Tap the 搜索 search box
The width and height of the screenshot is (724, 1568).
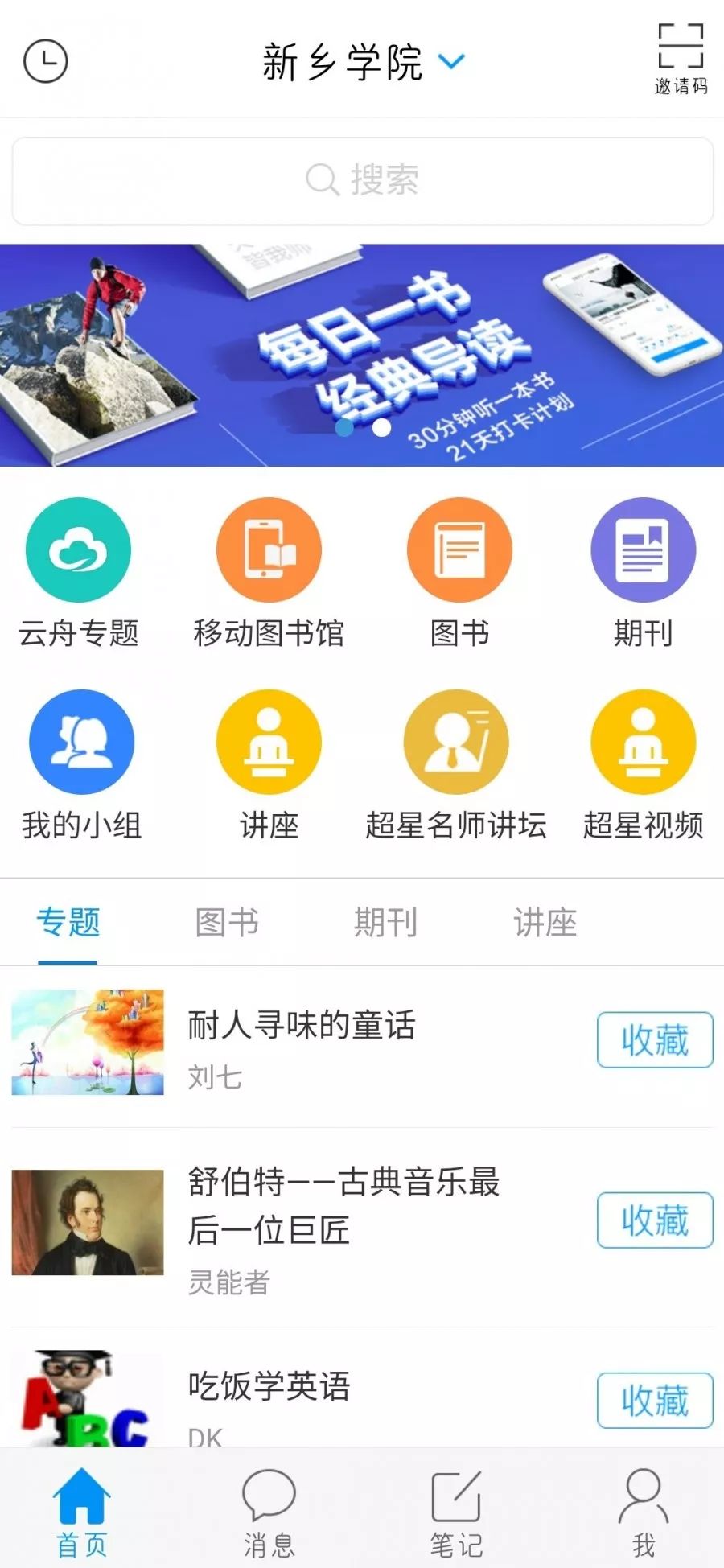pos(362,180)
